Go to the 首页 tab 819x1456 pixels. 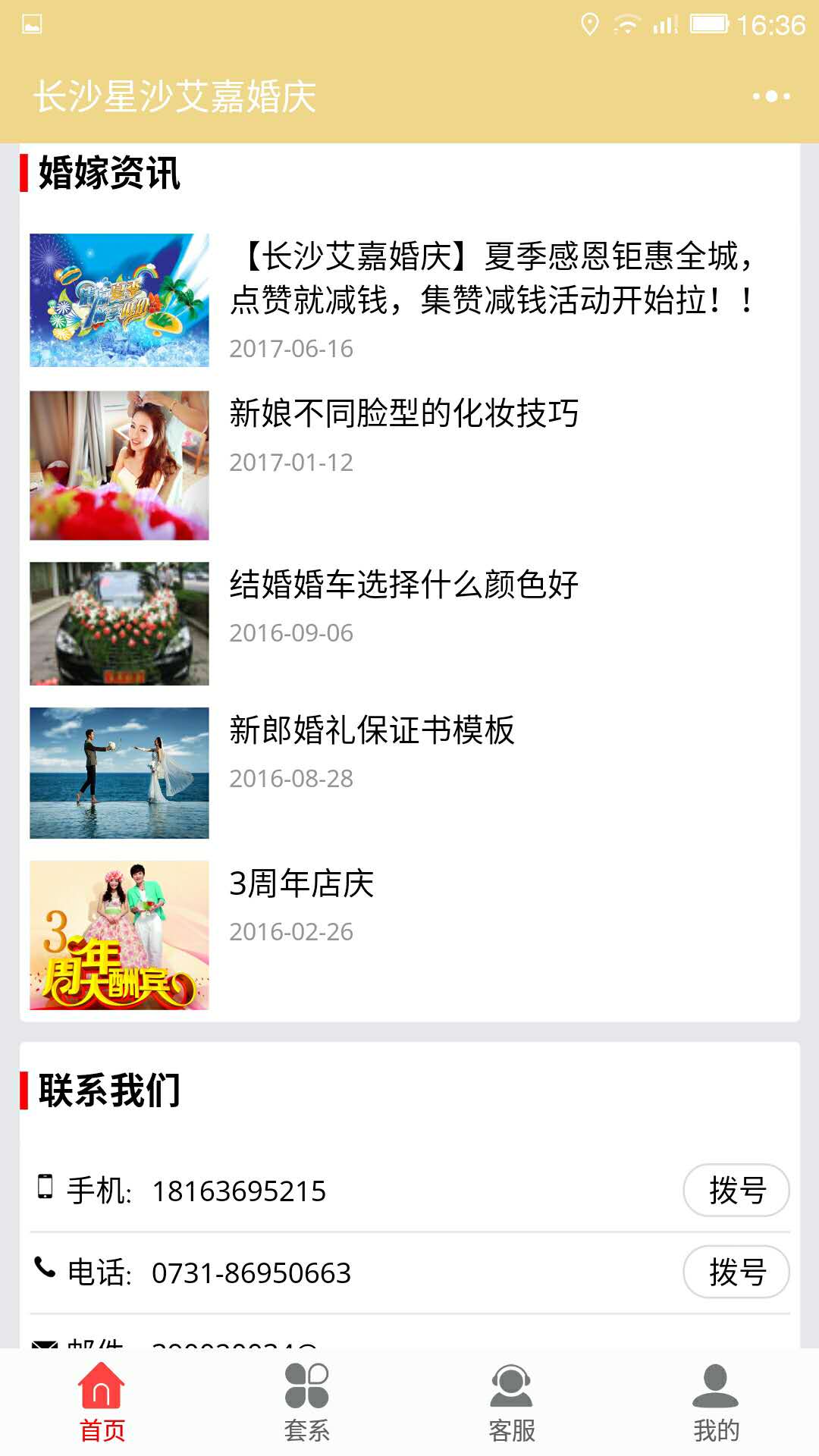click(102, 1403)
